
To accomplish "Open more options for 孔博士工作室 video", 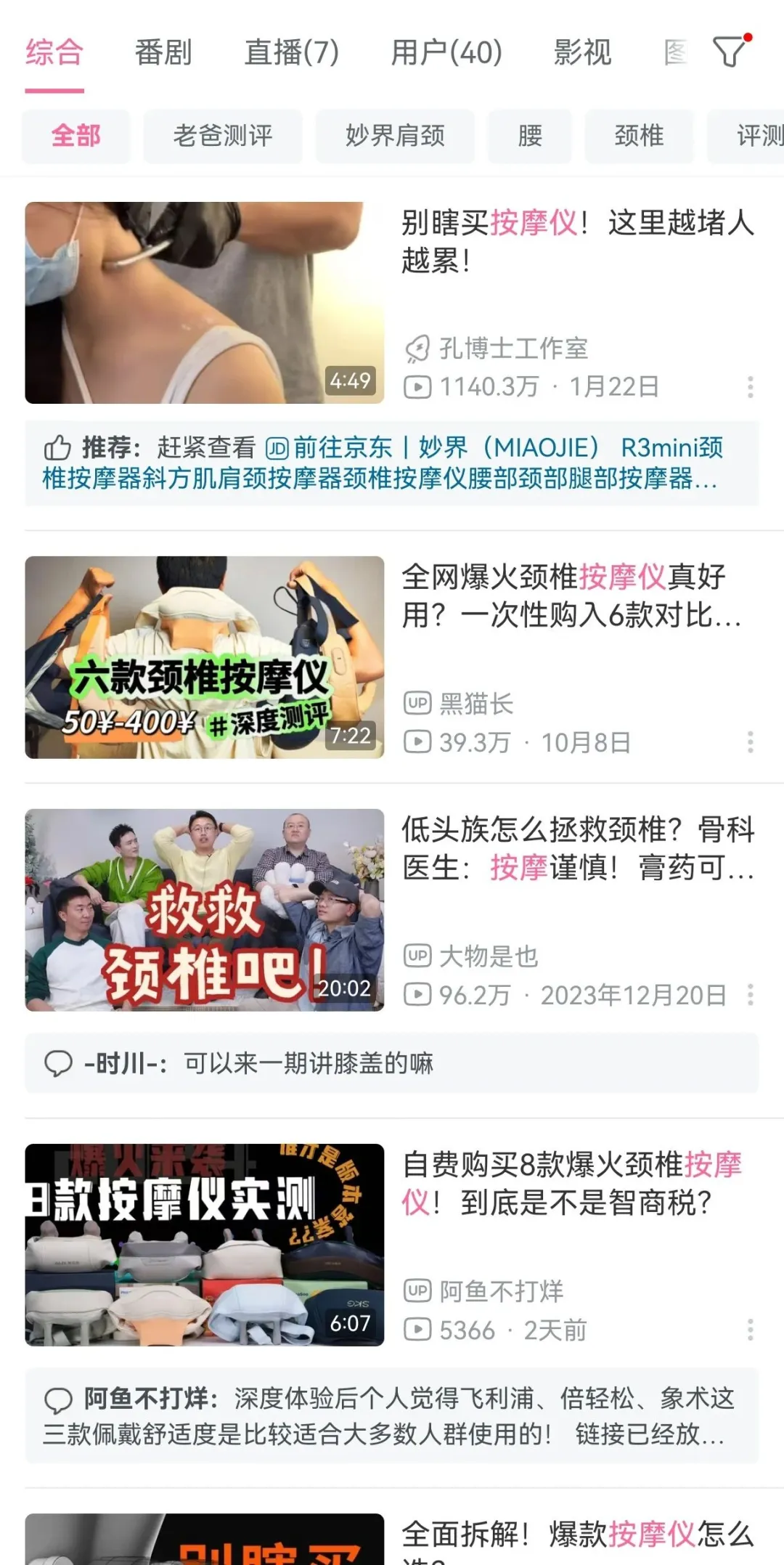I will pyautogui.click(x=750, y=386).
